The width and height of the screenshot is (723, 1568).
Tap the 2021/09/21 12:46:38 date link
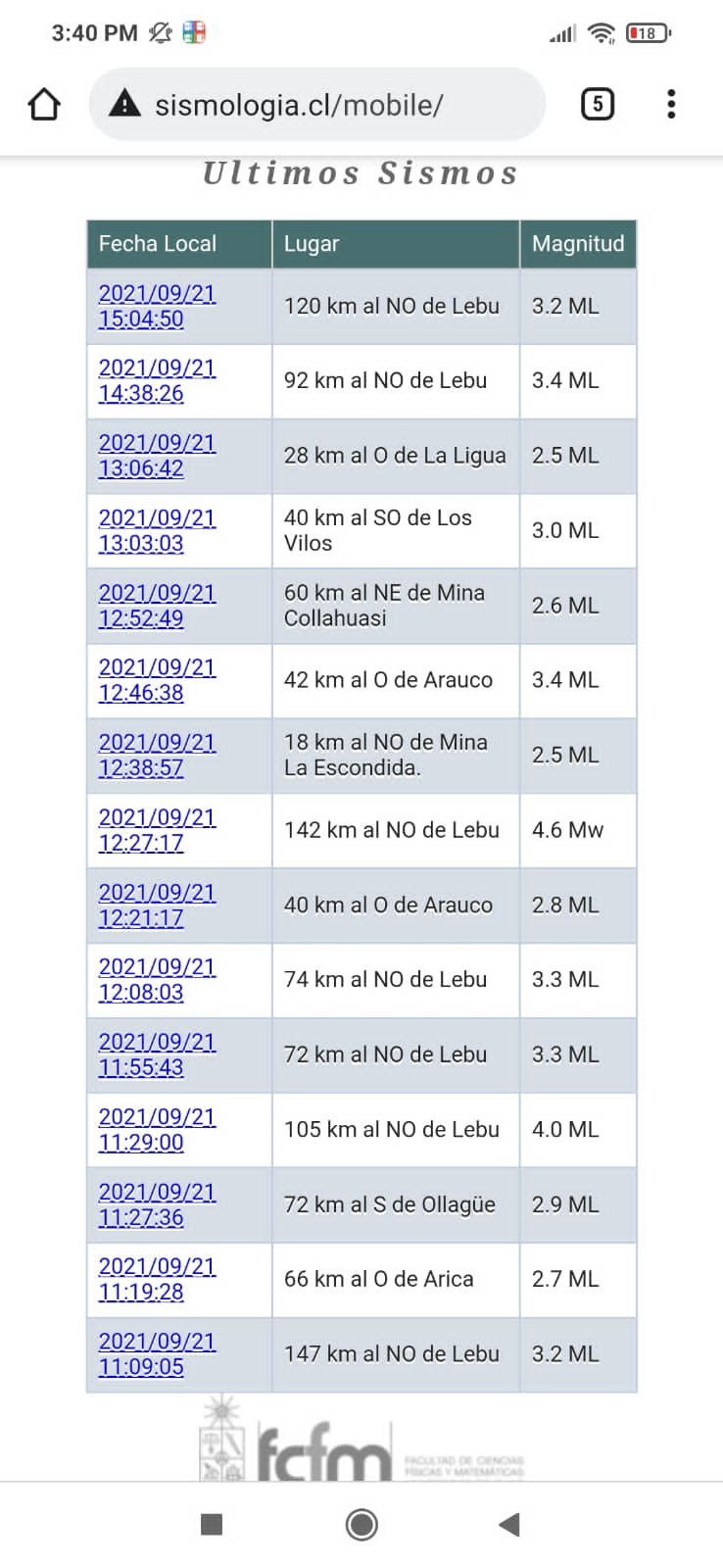[x=157, y=680]
